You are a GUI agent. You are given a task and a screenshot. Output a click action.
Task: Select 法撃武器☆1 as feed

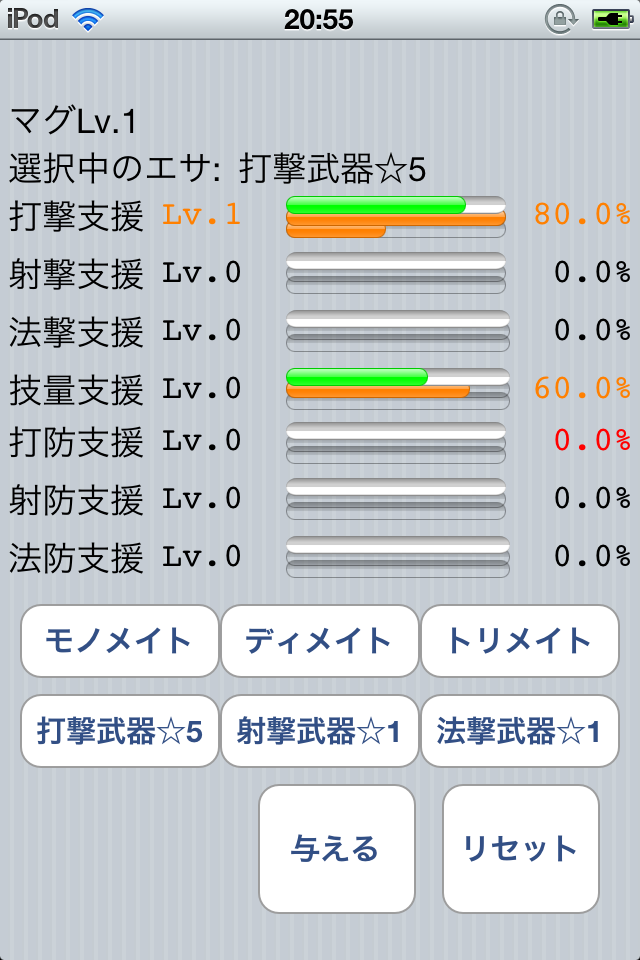pyautogui.click(x=519, y=731)
